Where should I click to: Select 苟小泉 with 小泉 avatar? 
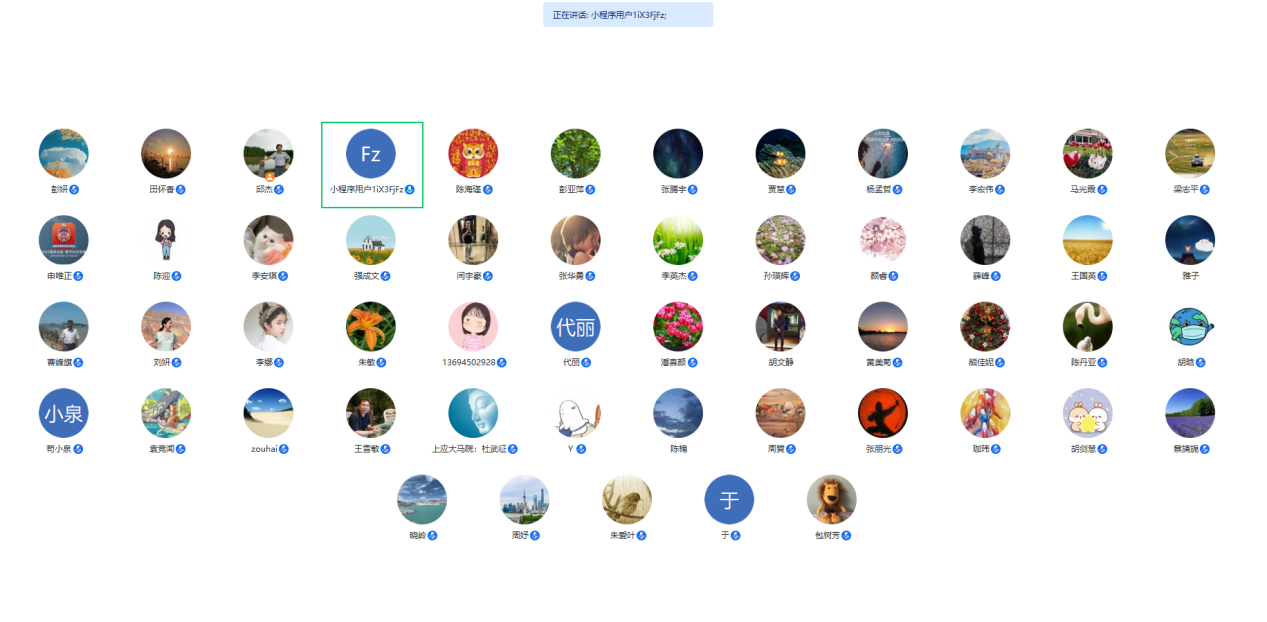point(63,414)
